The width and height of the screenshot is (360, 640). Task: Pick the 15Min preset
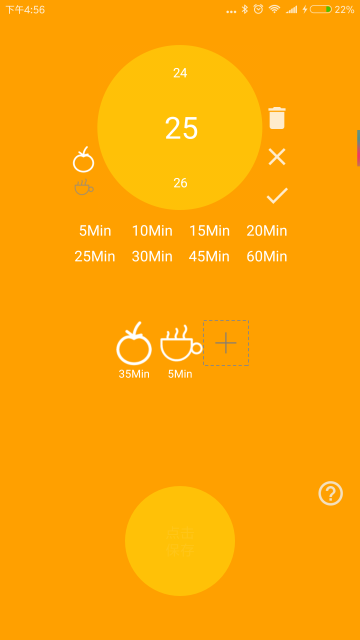pos(209,231)
